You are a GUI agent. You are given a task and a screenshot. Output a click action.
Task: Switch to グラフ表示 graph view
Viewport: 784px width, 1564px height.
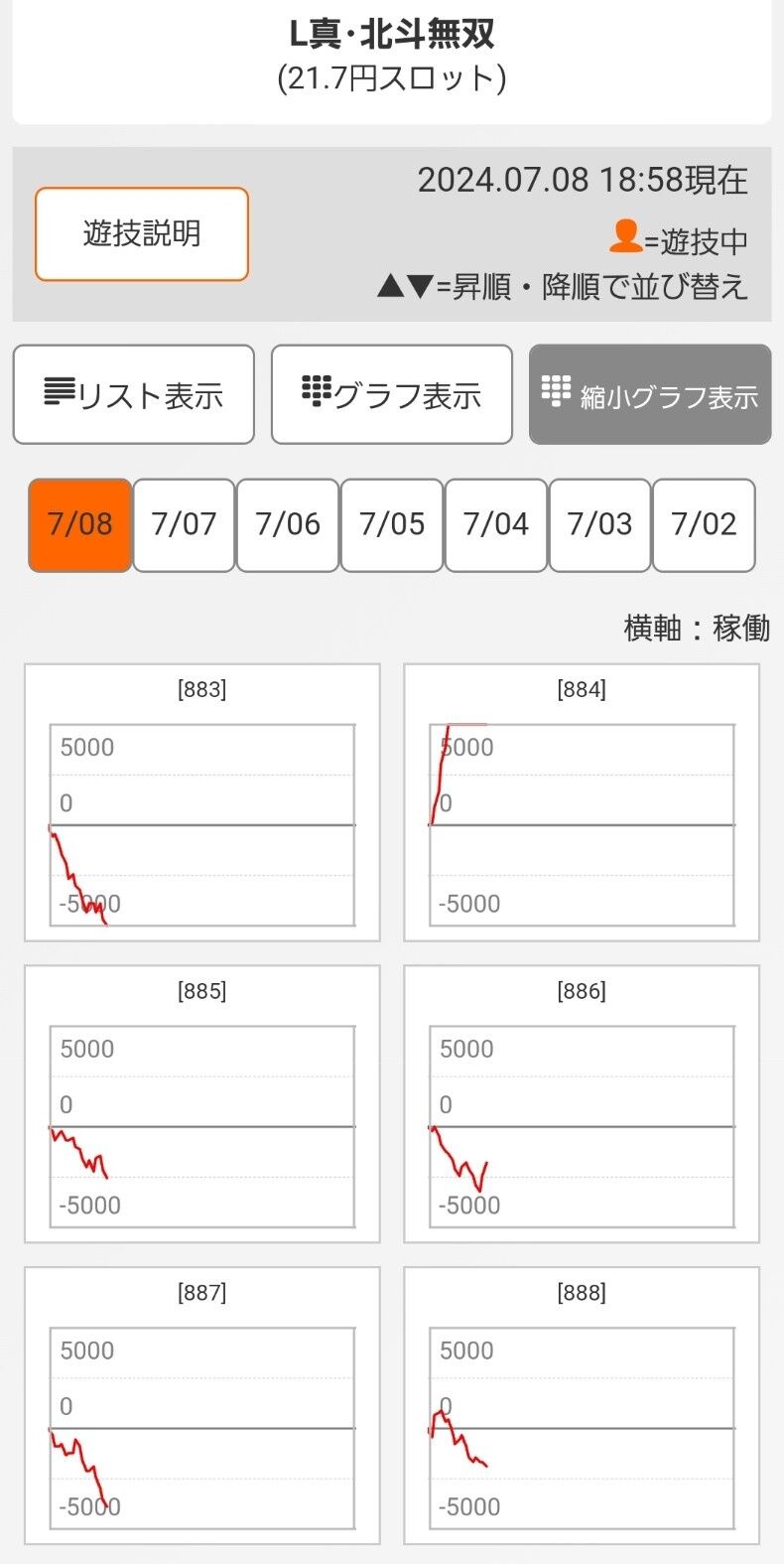coord(392,395)
